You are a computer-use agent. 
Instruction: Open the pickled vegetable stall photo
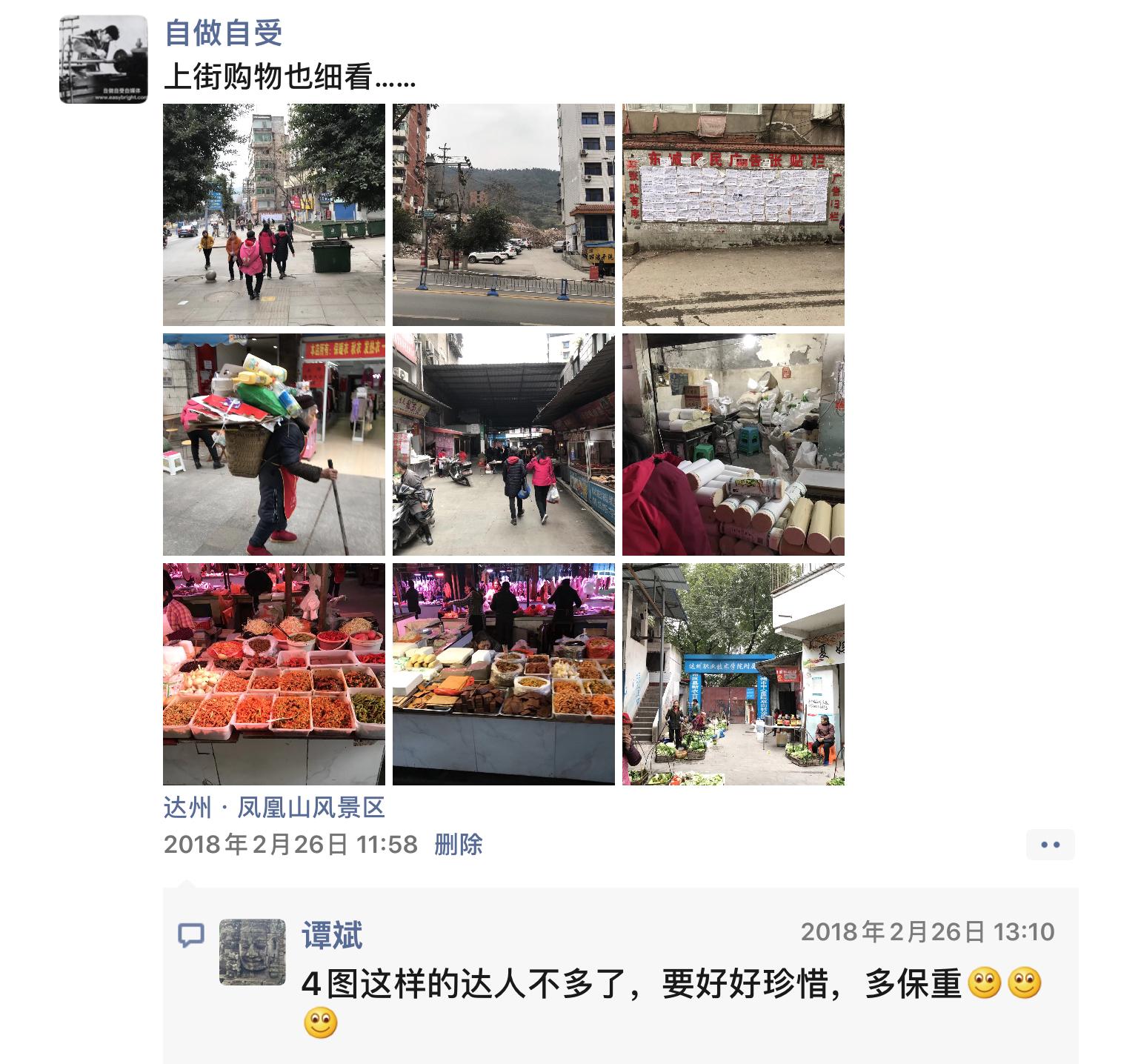[273, 674]
